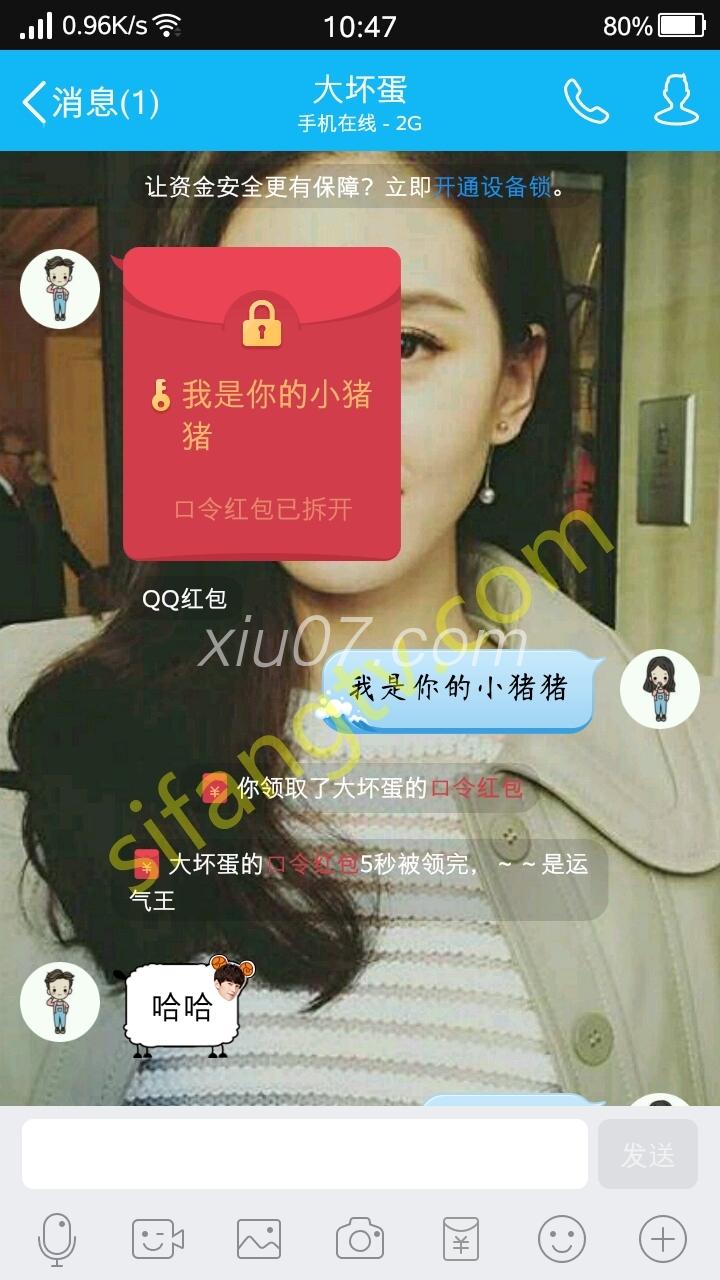Open the 口令红包 link in 你领取了 message
The image size is (720, 1280).
(476, 788)
